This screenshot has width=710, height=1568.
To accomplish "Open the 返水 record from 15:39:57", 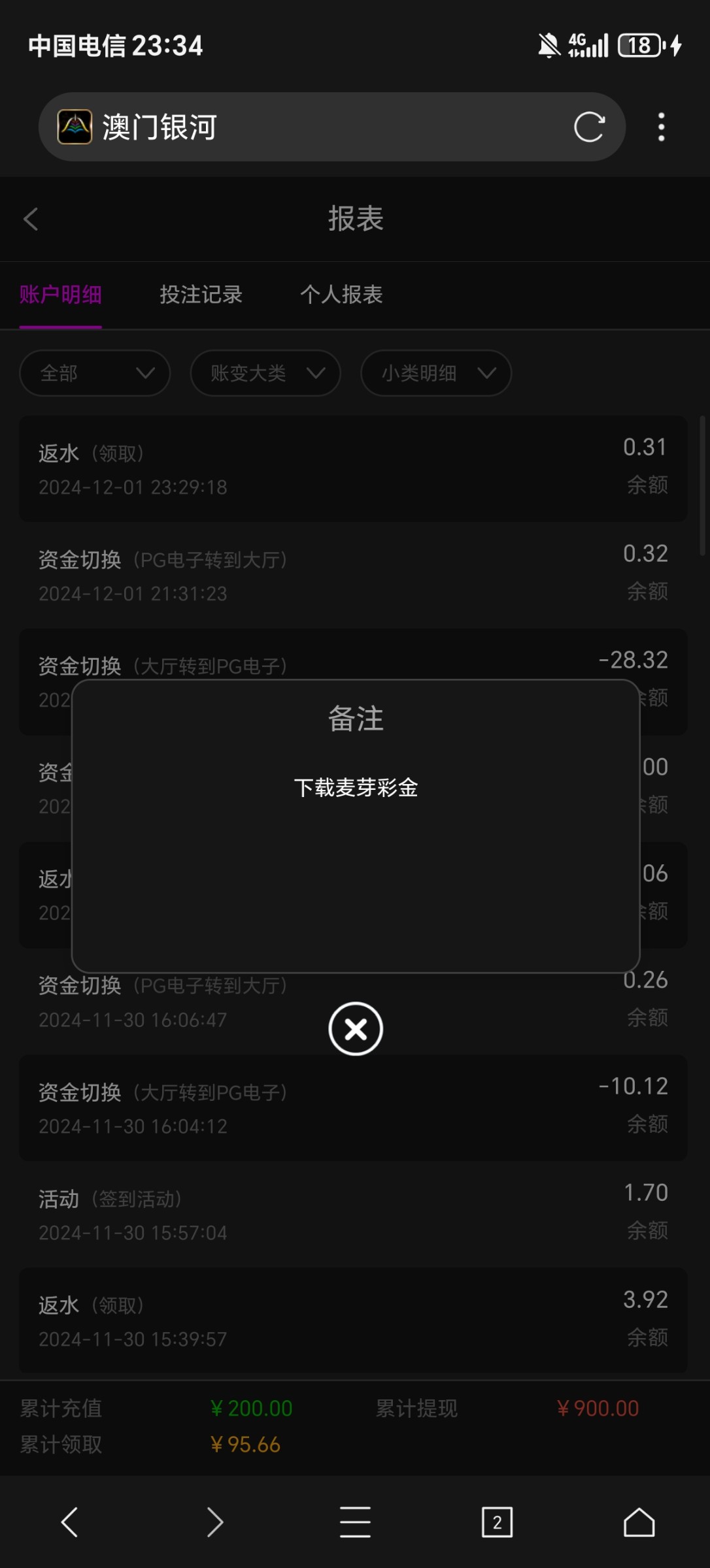I will pyautogui.click(x=353, y=1320).
